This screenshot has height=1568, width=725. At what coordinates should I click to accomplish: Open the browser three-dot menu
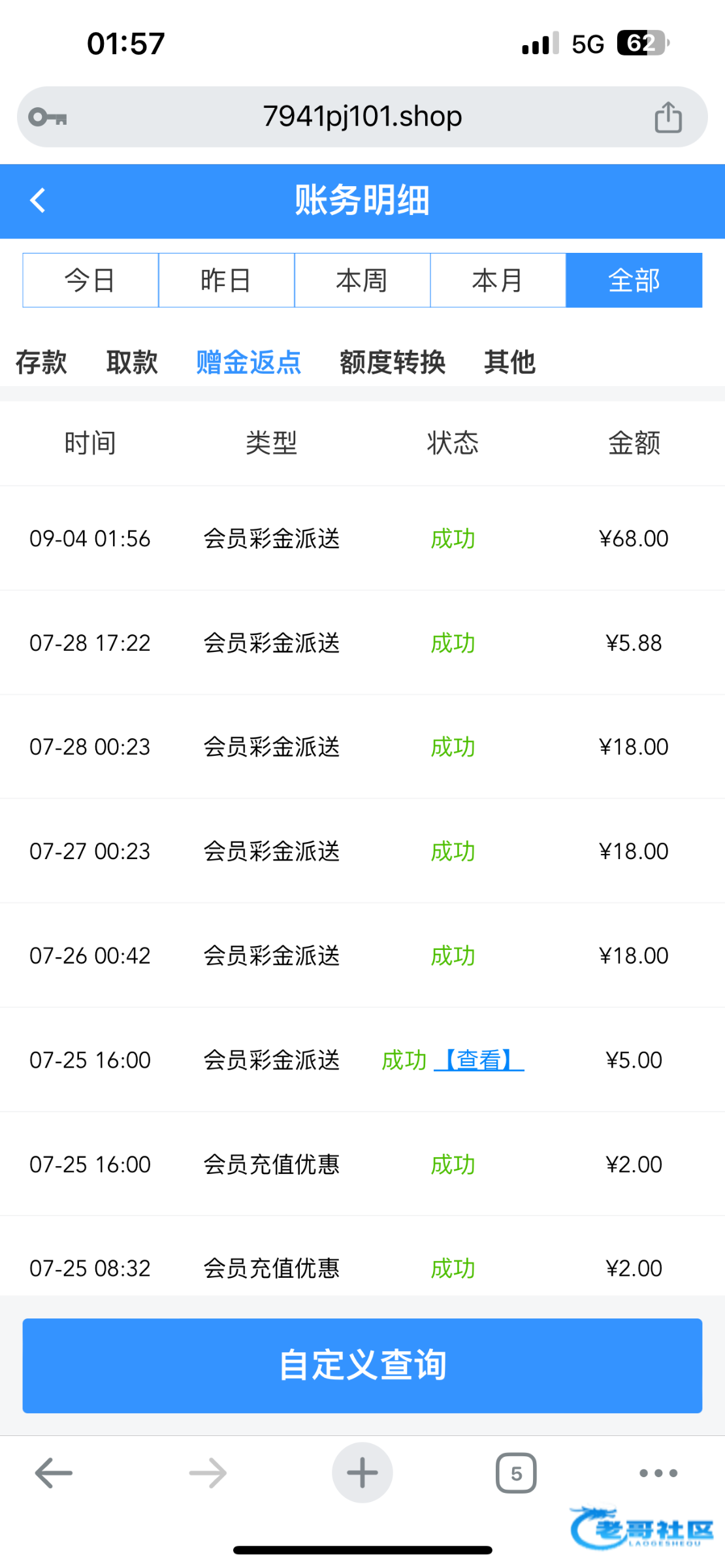[658, 1473]
